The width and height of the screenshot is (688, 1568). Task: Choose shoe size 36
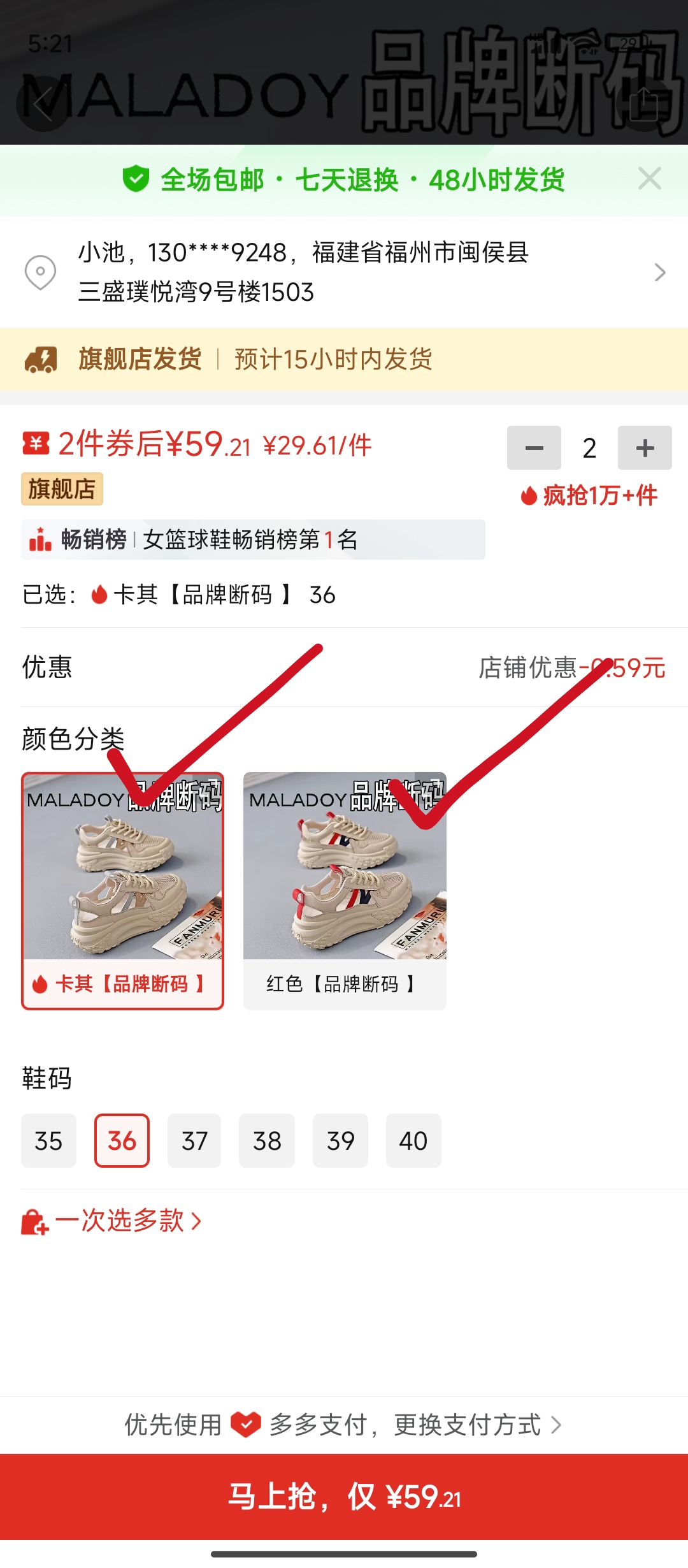tap(122, 1141)
